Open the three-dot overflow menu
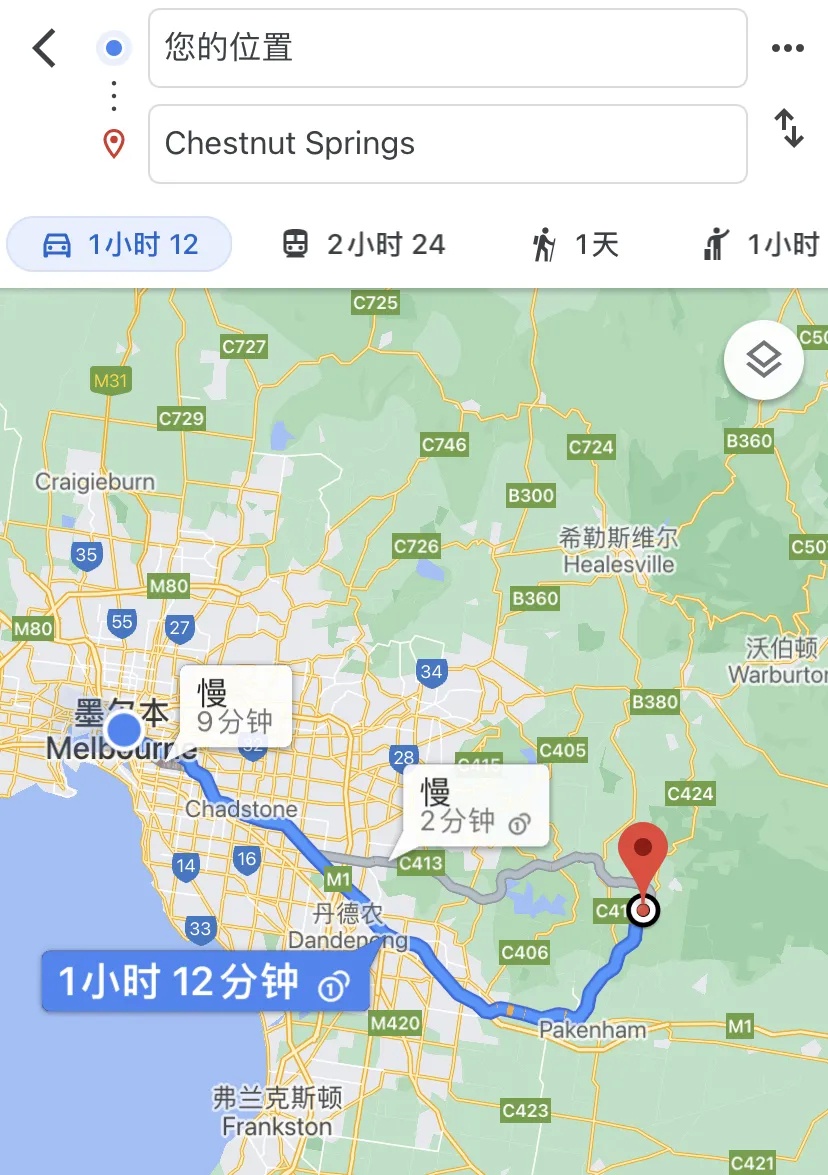The width and height of the screenshot is (828, 1175). pyautogui.click(x=788, y=48)
